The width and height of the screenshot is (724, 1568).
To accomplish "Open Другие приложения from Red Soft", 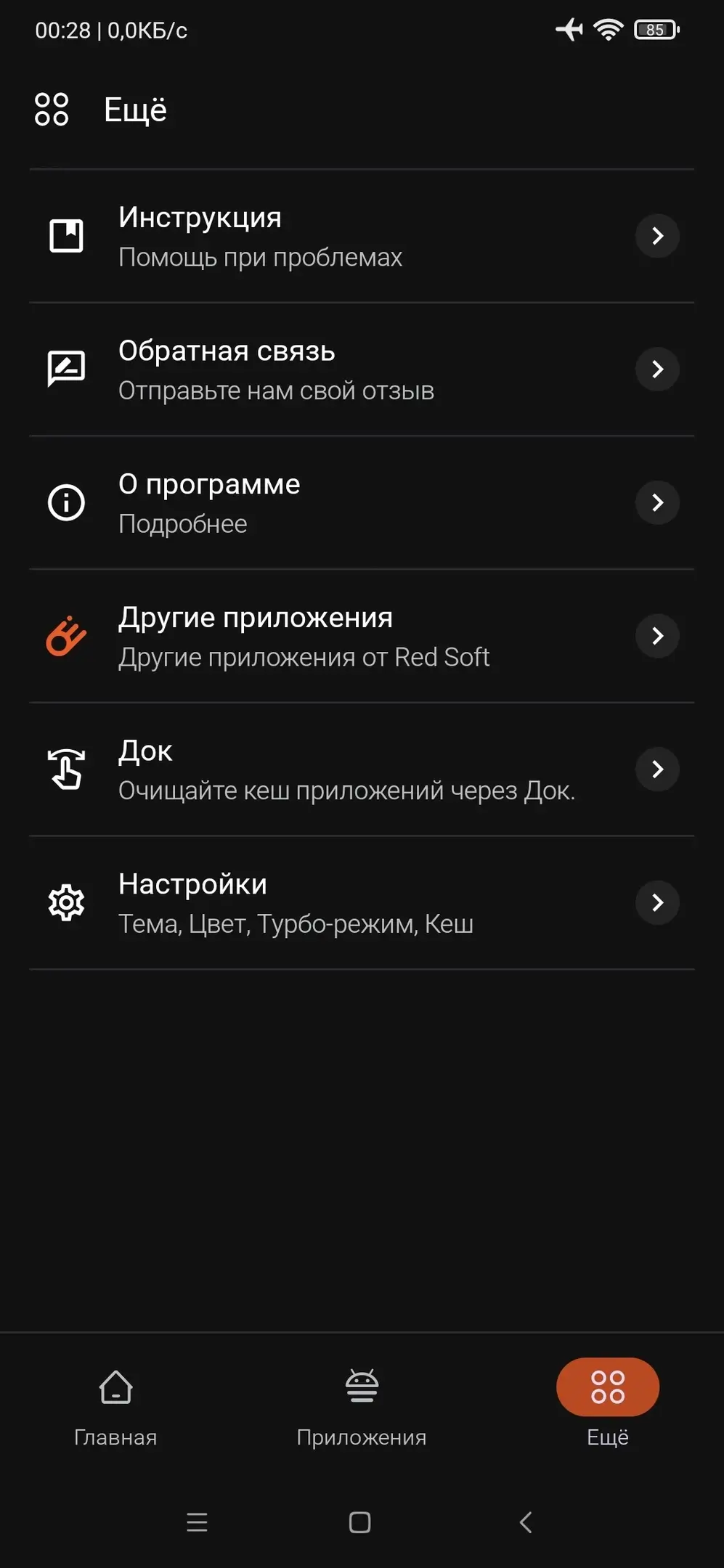I will [362, 636].
